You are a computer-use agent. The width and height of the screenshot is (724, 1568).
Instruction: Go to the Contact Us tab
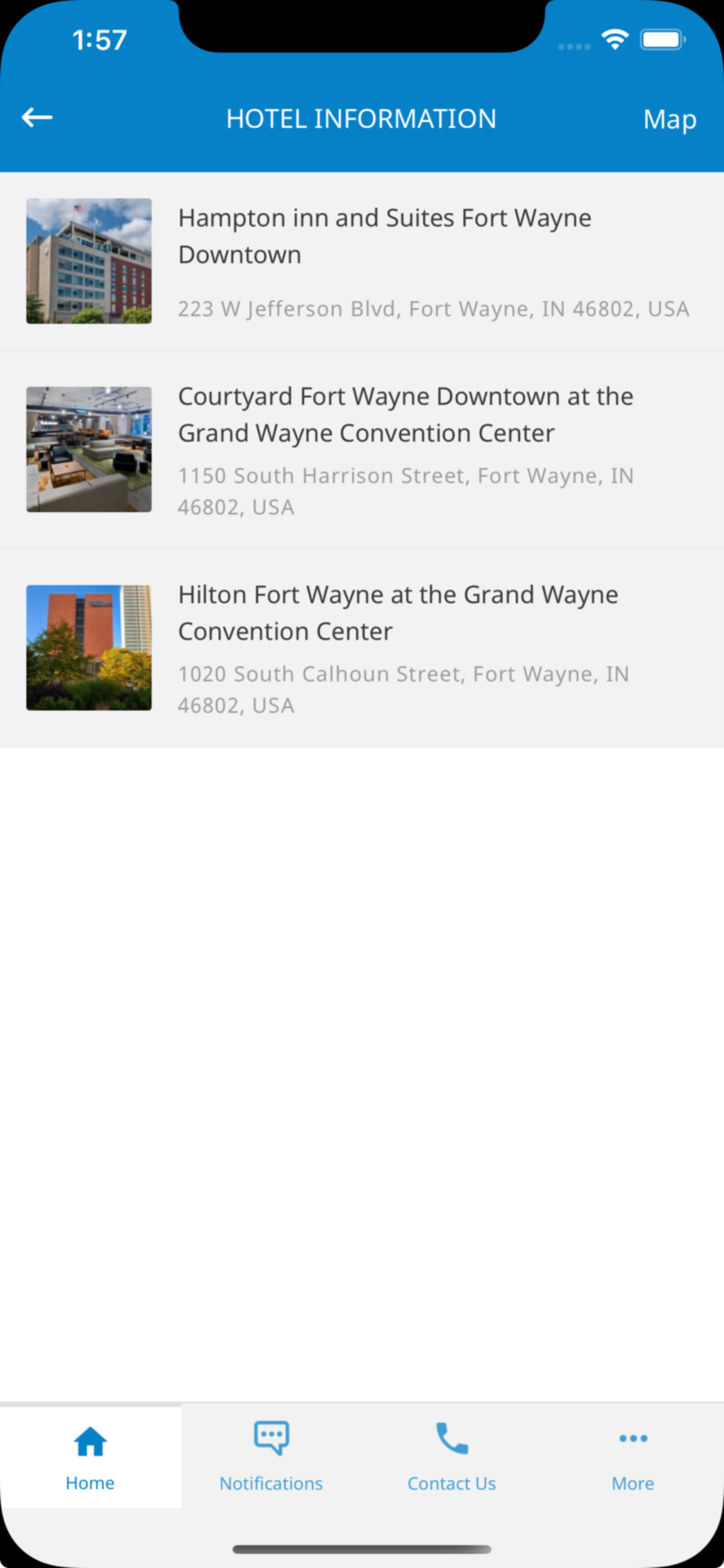452,1457
